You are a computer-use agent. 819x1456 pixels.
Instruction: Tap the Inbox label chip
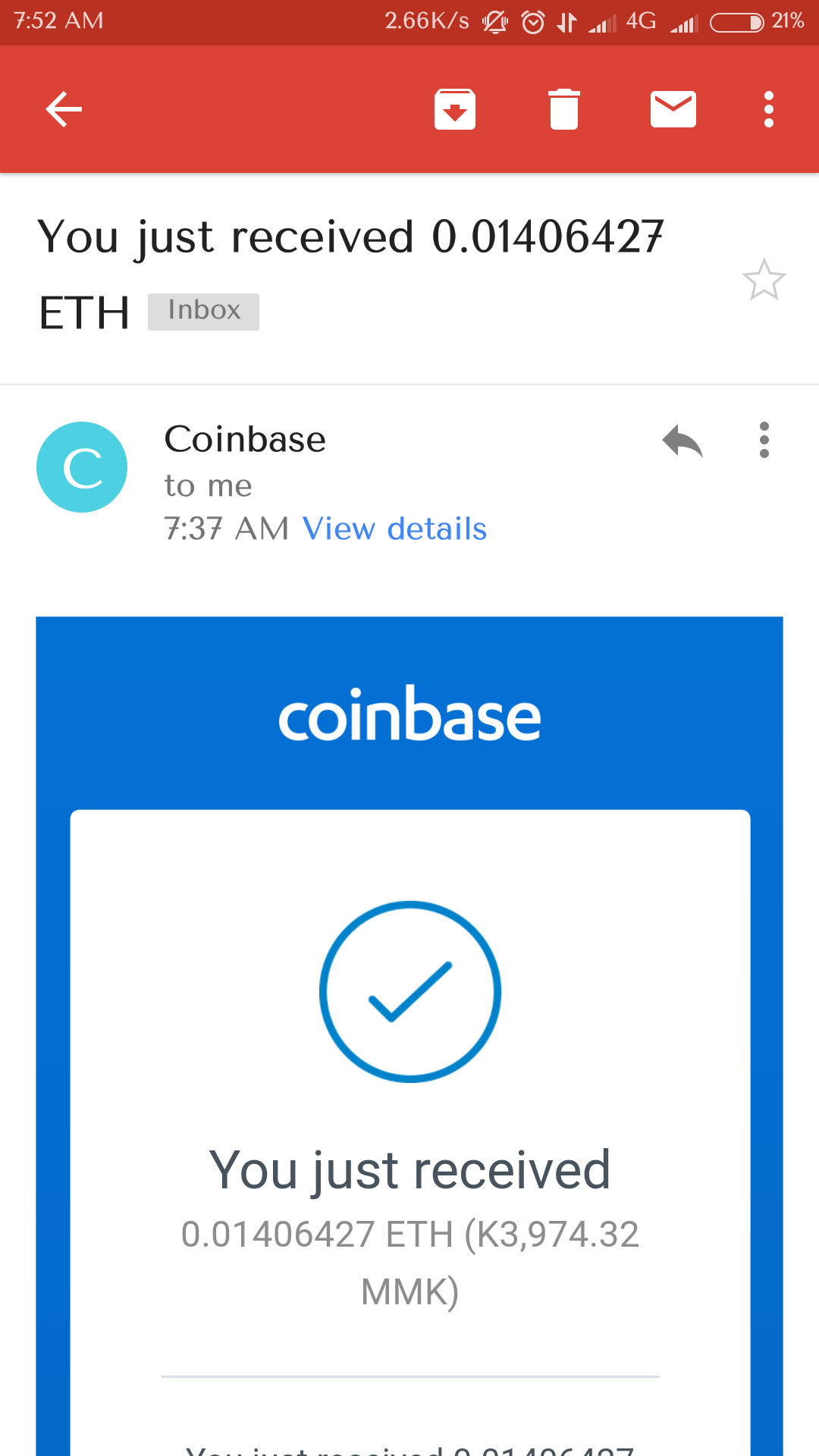pyautogui.click(x=203, y=311)
